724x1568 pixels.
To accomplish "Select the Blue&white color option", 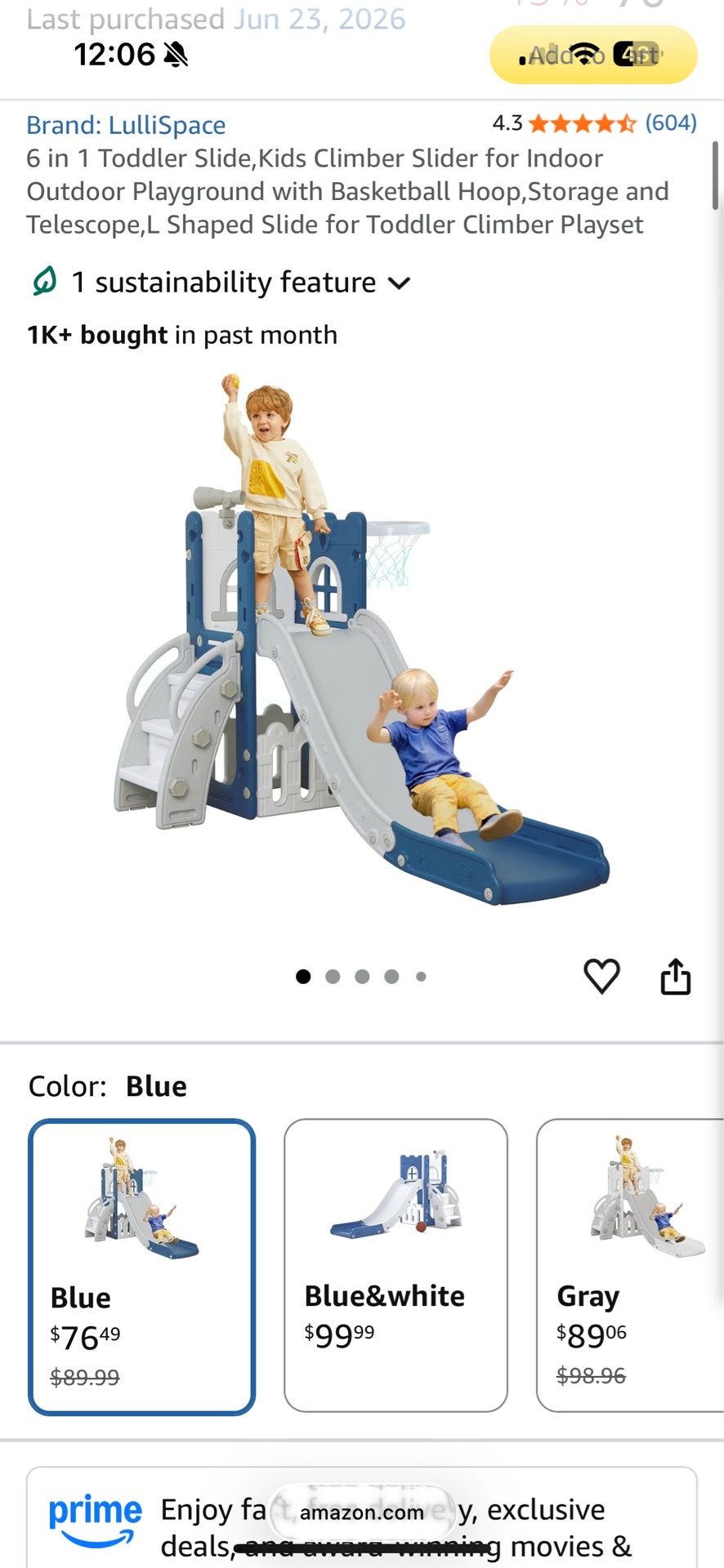I will click(396, 1265).
